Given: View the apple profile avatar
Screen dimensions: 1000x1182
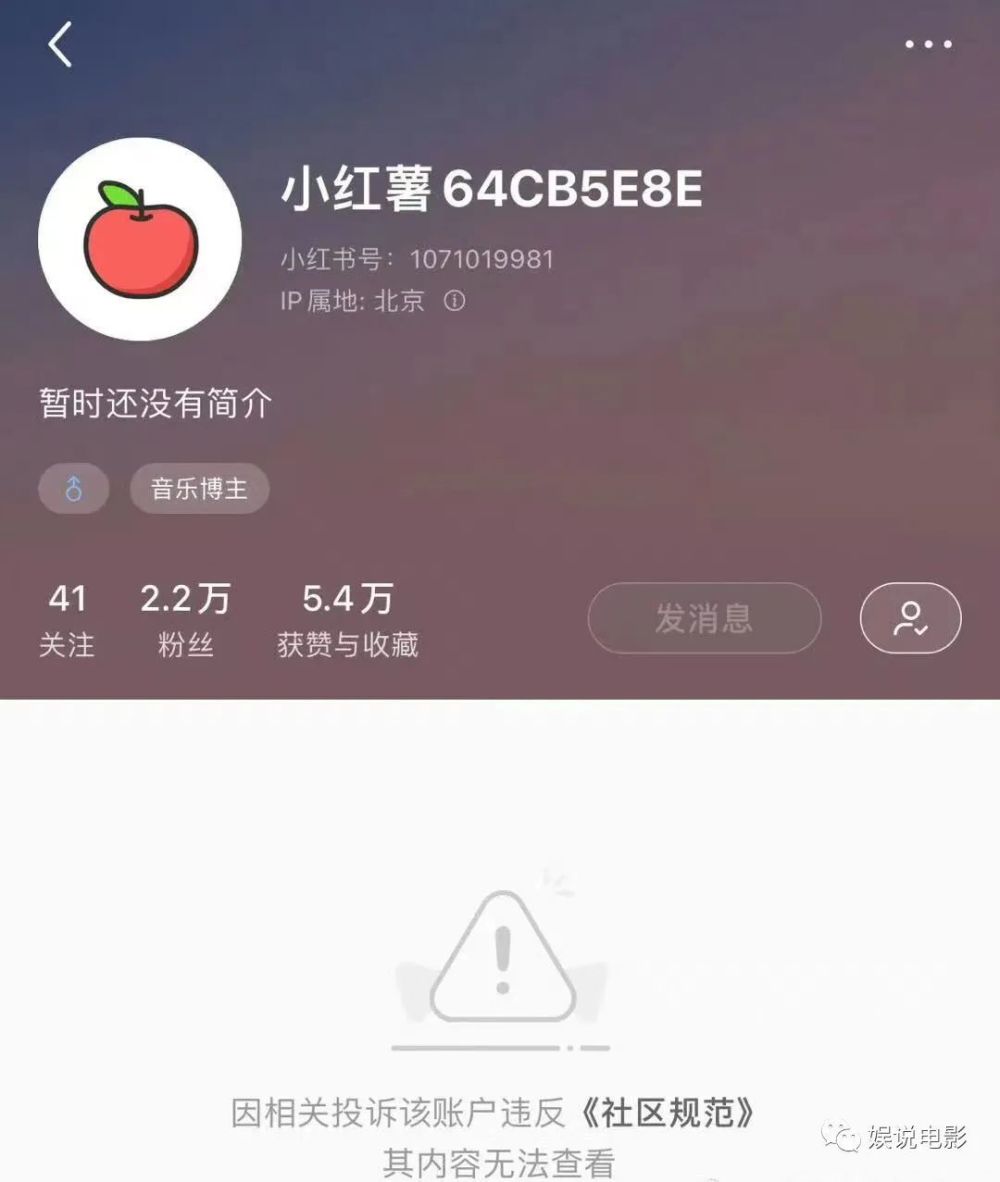Looking at the screenshot, I should pyautogui.click(x=140, y=239).
